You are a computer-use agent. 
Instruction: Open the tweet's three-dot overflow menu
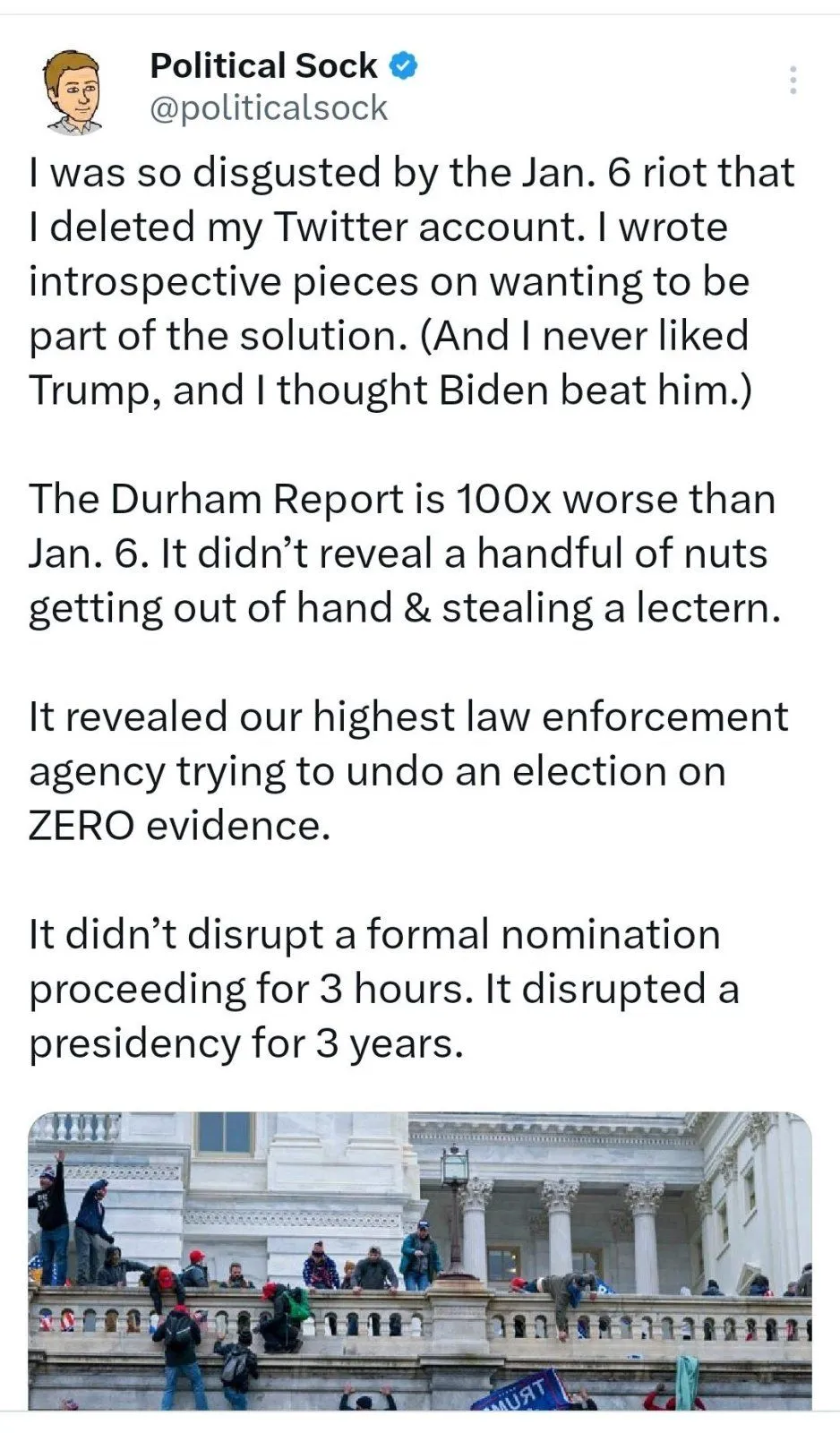(793, 81)
